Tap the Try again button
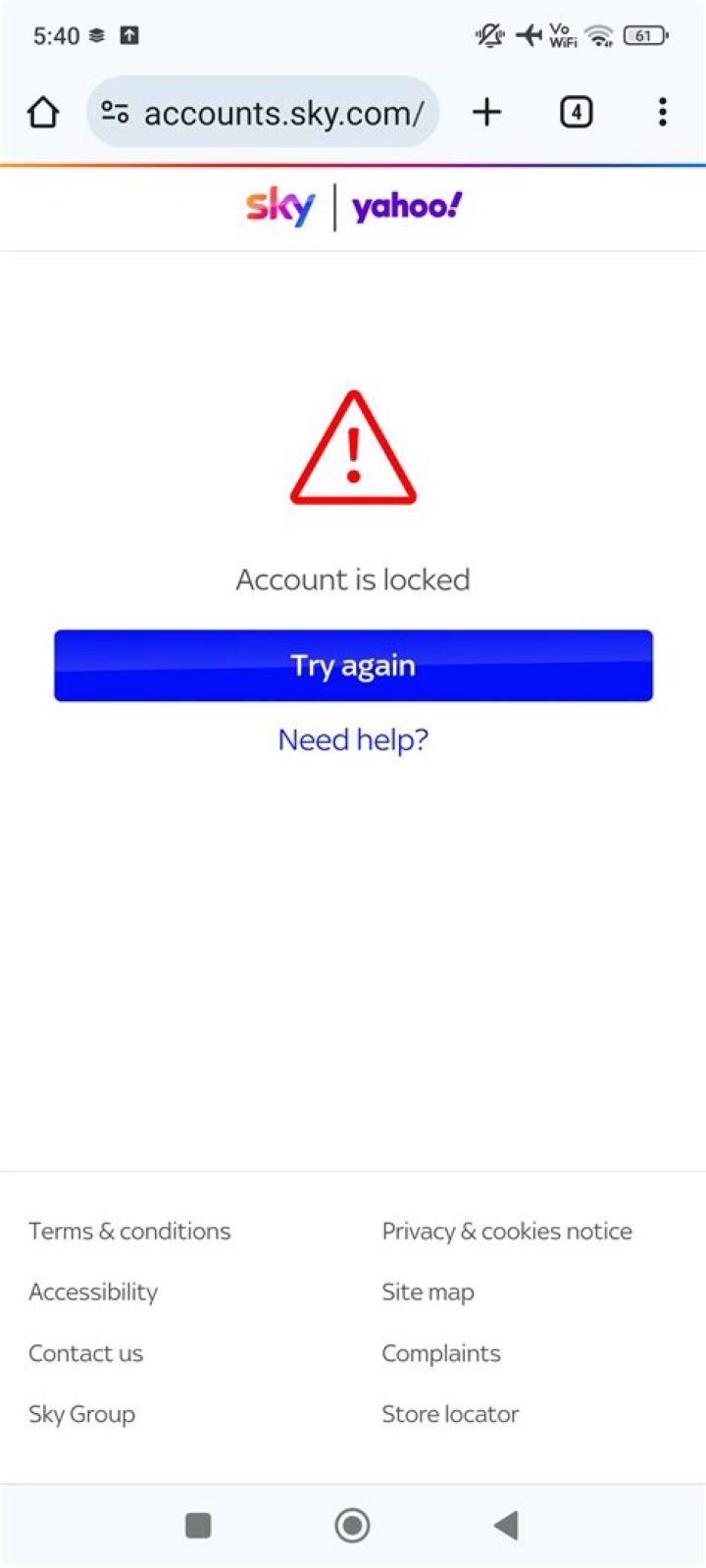 click(353, 666)
